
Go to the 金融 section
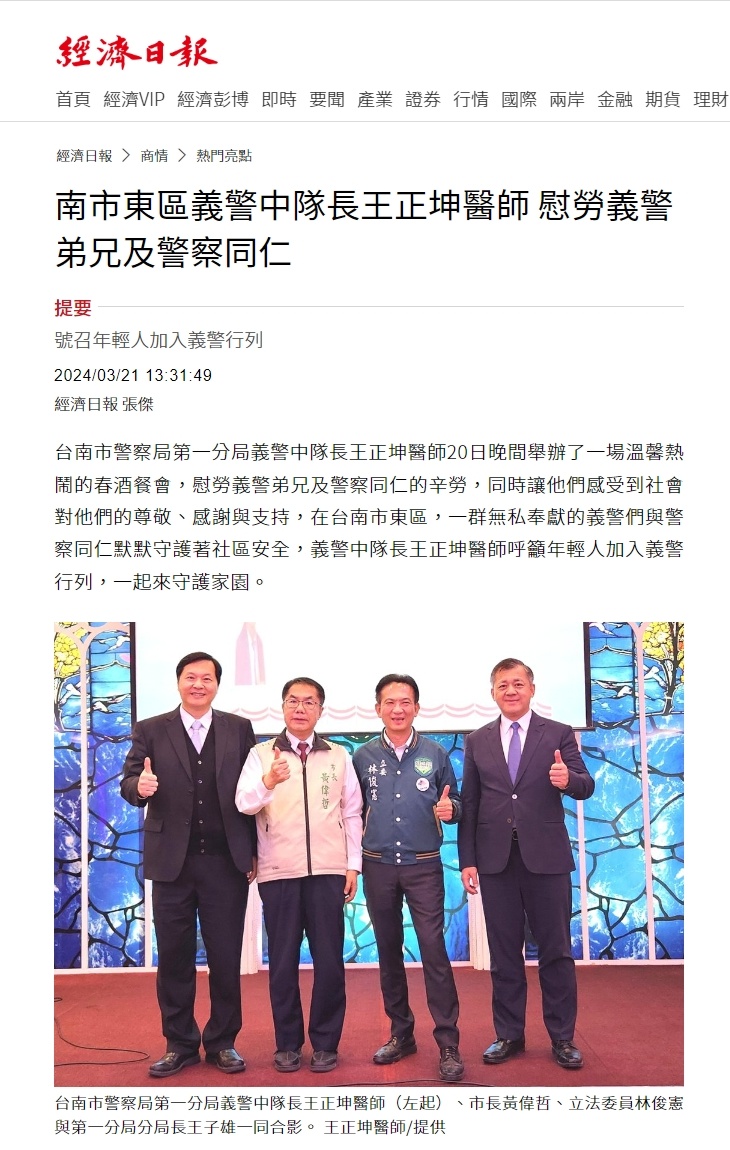615,99
